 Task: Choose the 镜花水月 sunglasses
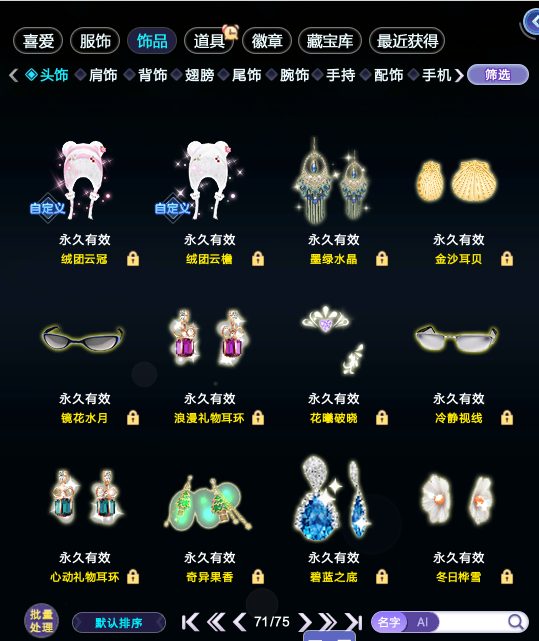pyautogui.click(x=83, y=338)
